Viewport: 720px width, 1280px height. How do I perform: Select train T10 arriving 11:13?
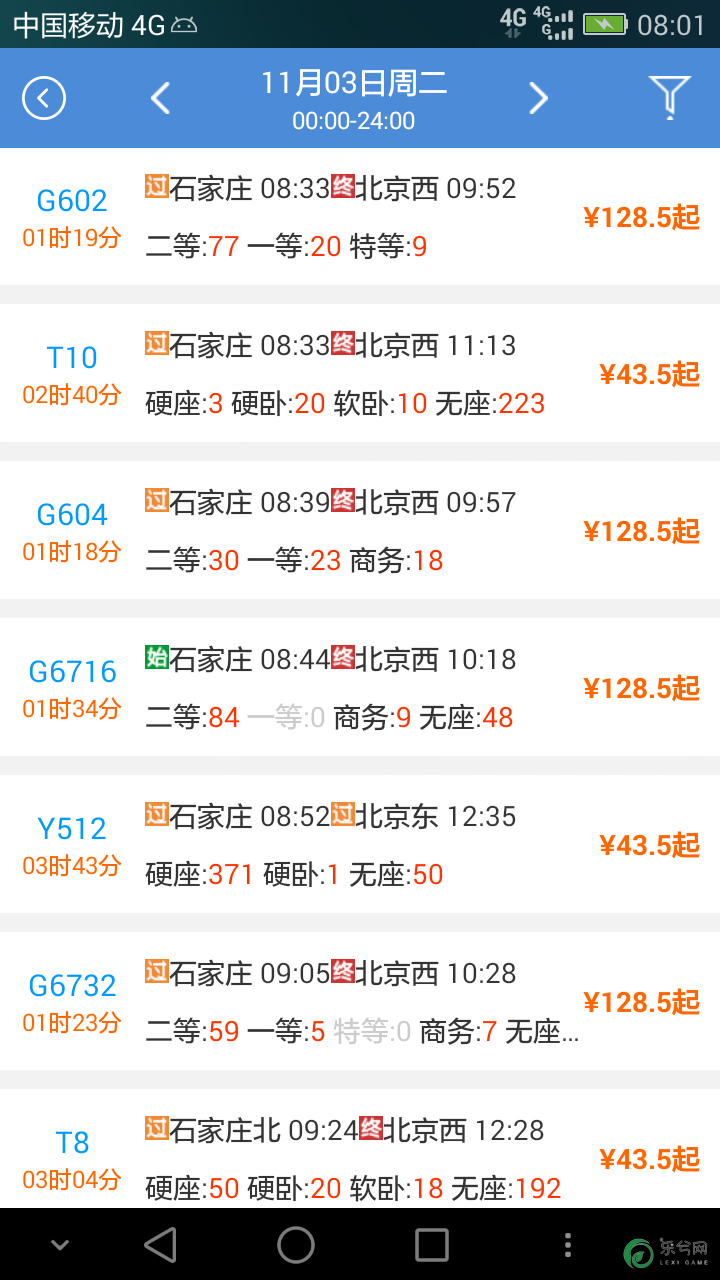coord(360,373)
